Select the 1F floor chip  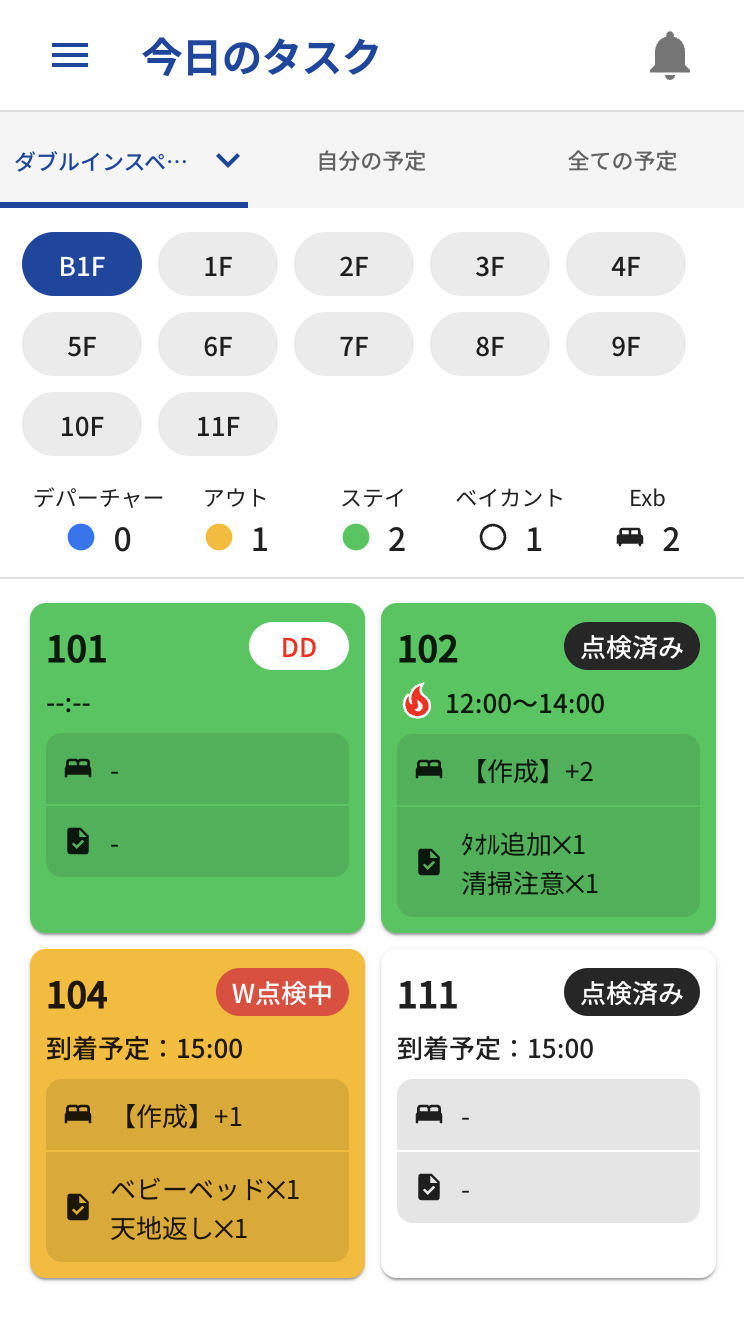[x=218, y=265]
